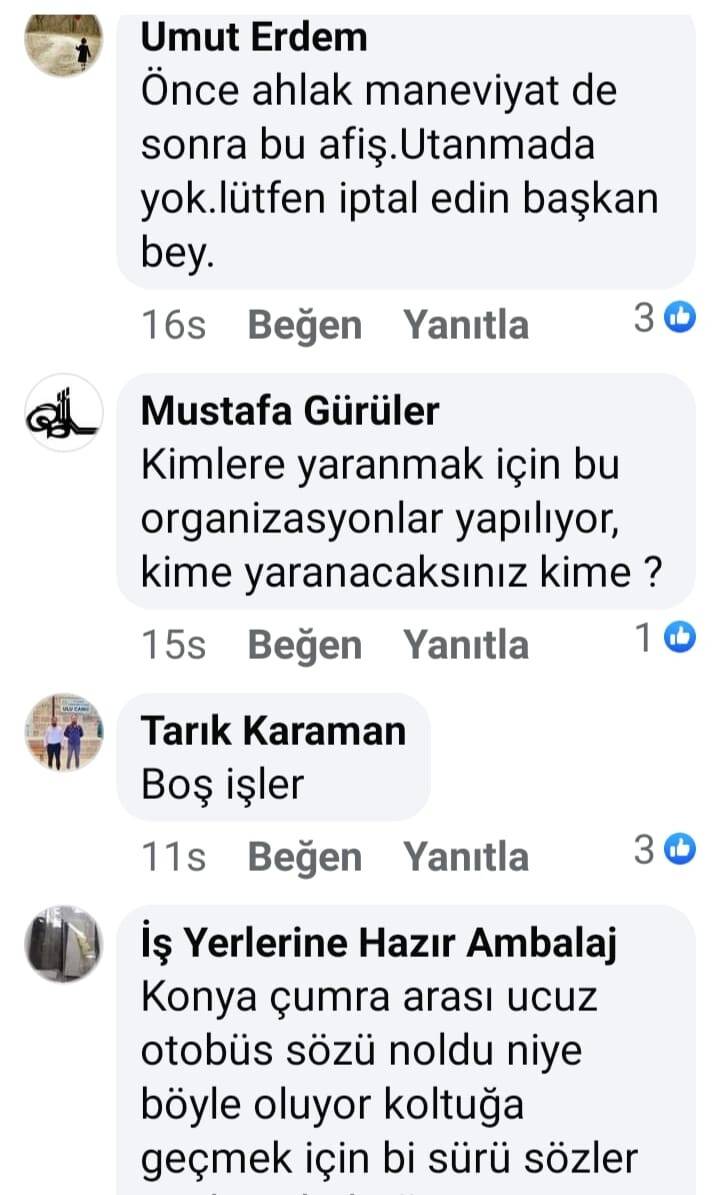The height and width of the screenshot is (1195, 720).
Task: Like Tarık Karaman's 'Boş işler' comment
Action: pos(305,856)
